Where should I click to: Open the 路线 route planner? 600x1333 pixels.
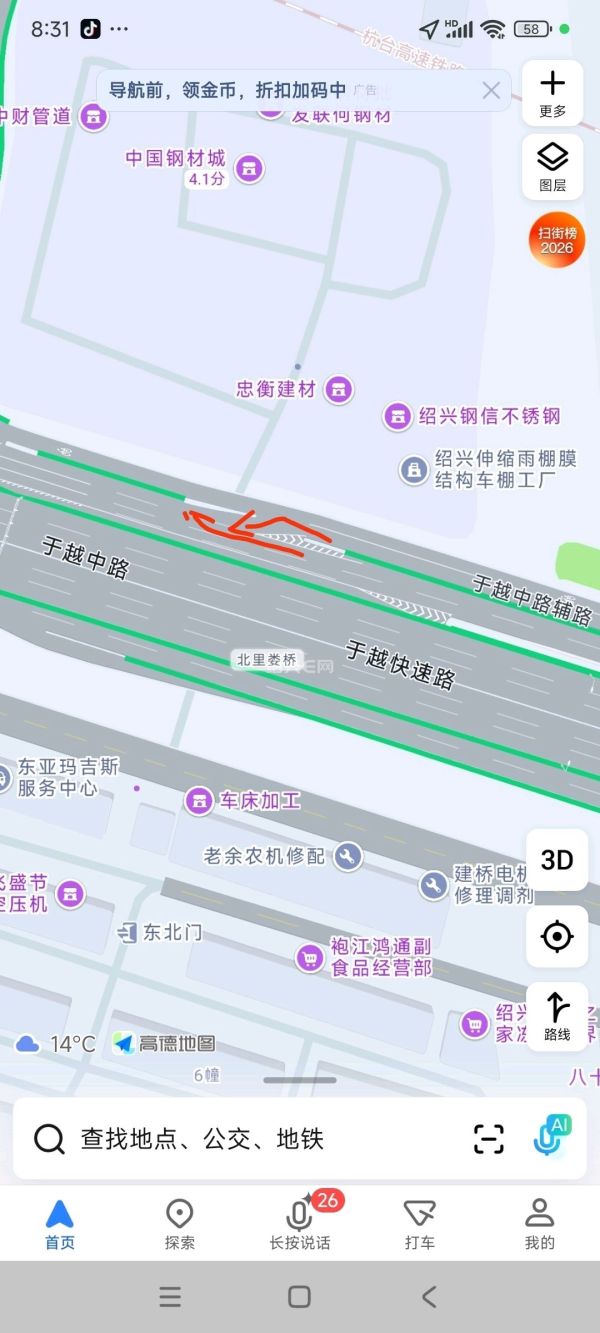pyautogui.click(x=557, y=1015)
